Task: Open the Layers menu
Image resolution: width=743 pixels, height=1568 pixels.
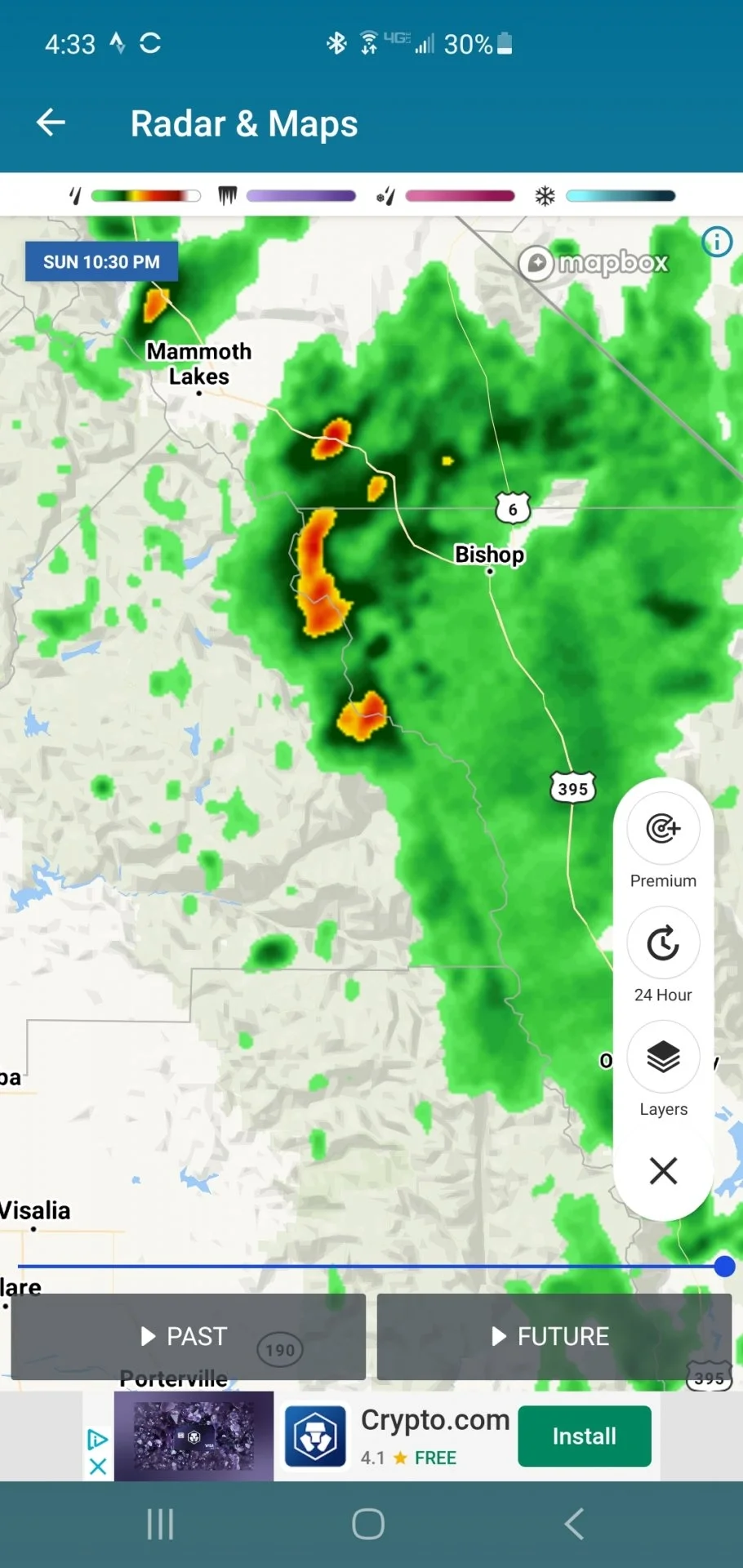Action: click(x=663, y=1058)
